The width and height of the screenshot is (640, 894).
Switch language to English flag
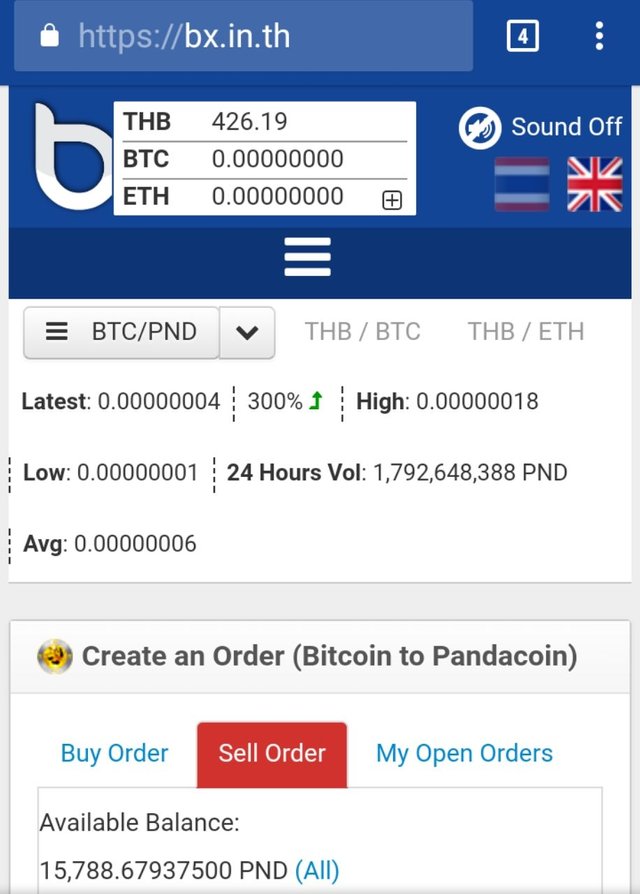[594, 185]
